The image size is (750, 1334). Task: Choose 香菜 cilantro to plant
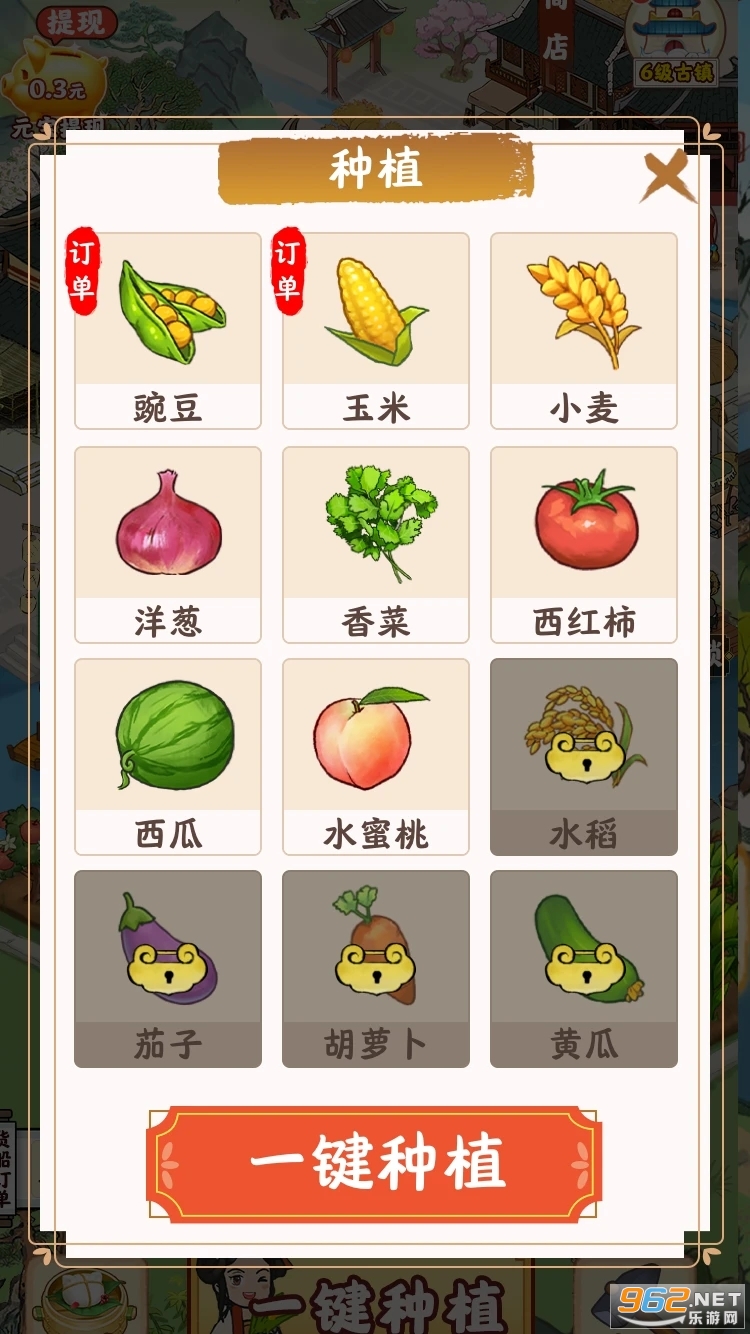(x=376, y=544)
